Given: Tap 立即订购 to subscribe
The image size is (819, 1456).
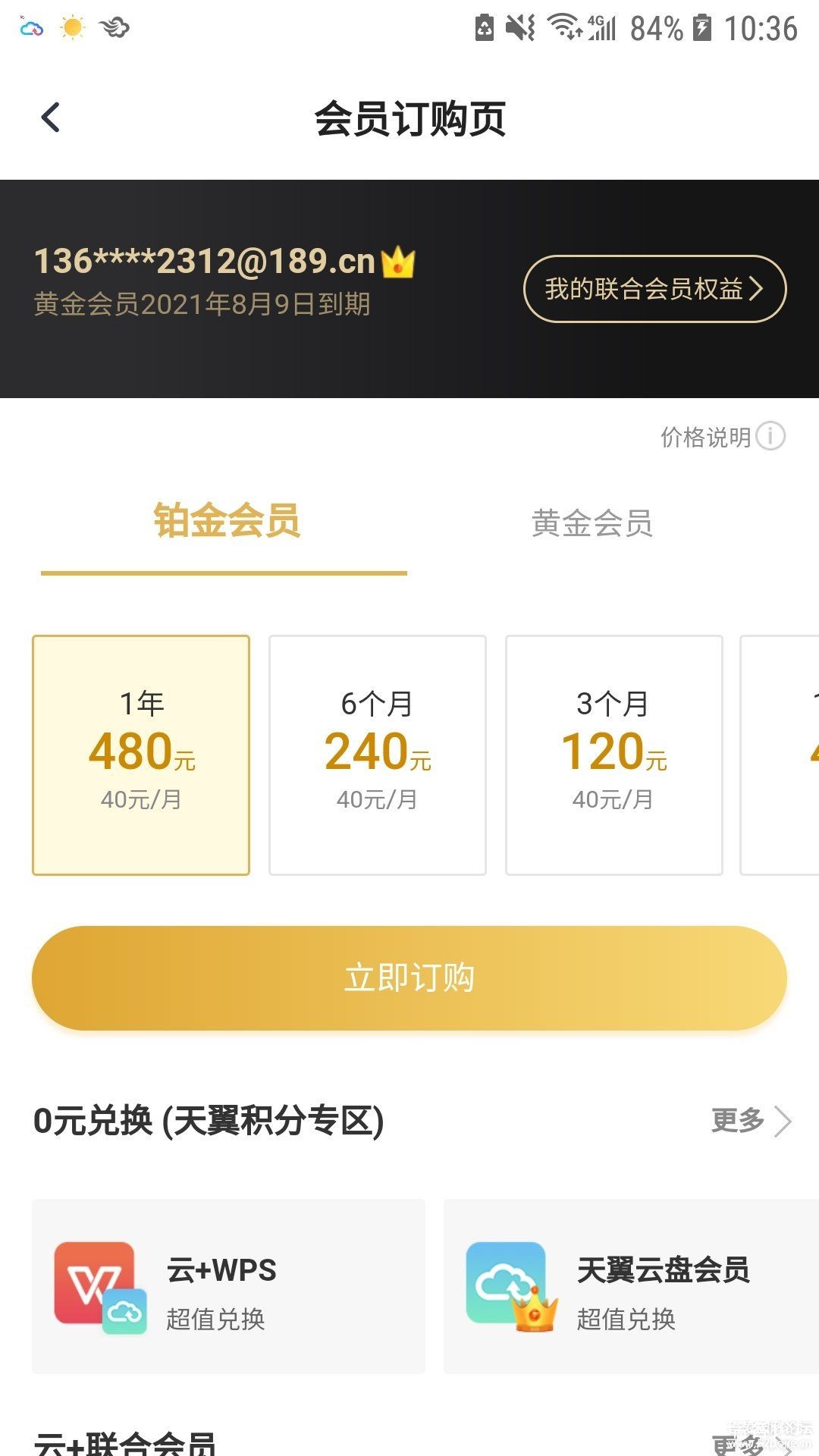Looking at the screenshot, I should click(409, 977).
